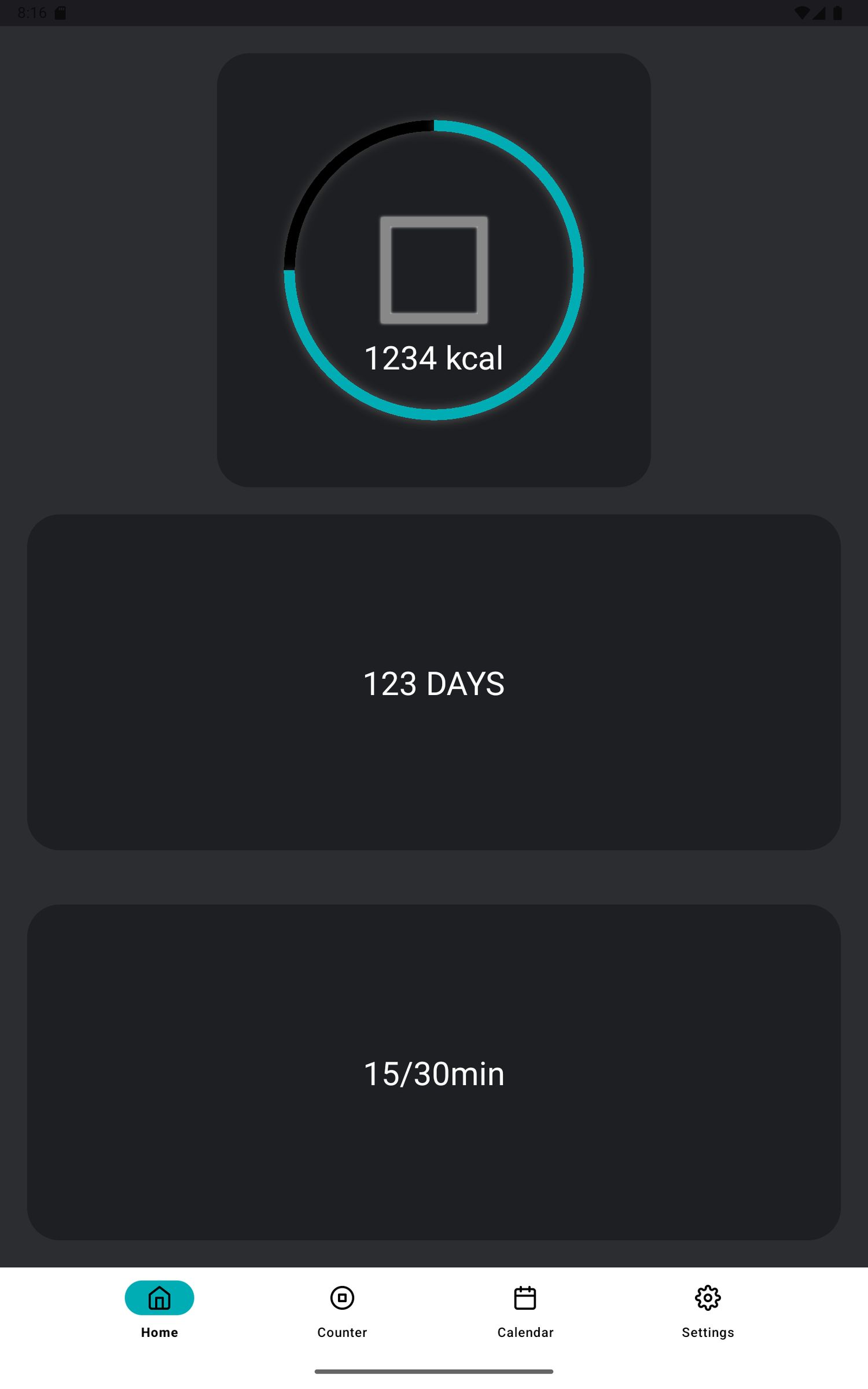Tap the gesture bar at screen bottom
This screenshot has width=868, height=1389.
(x=434, y=1371)
